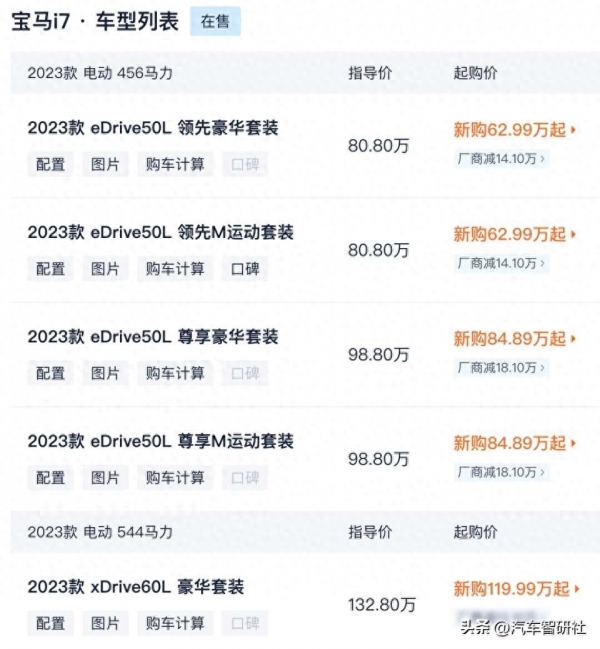This screenshot has height=649, width=600.
Task: Tap 新购119.99万起 for xDrive60L 豪华套装
Action: point(515,589)
